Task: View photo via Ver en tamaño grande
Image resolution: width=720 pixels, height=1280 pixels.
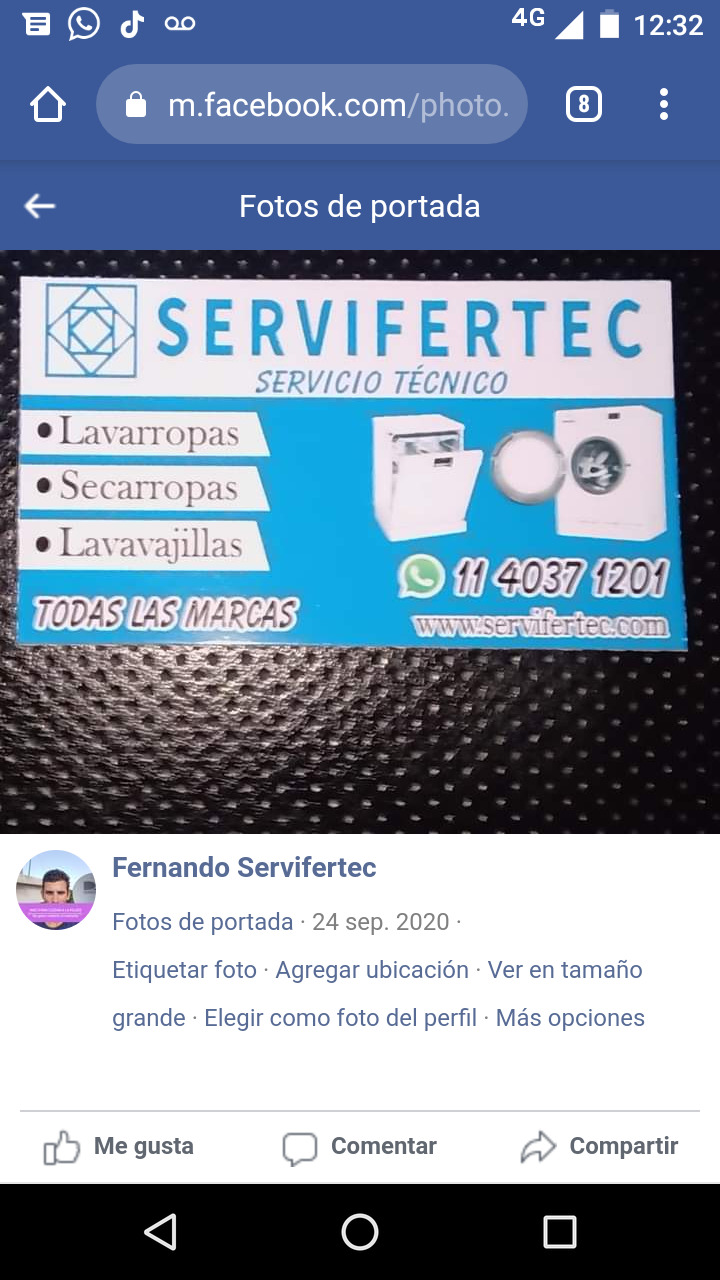Action: pos(564,970)
